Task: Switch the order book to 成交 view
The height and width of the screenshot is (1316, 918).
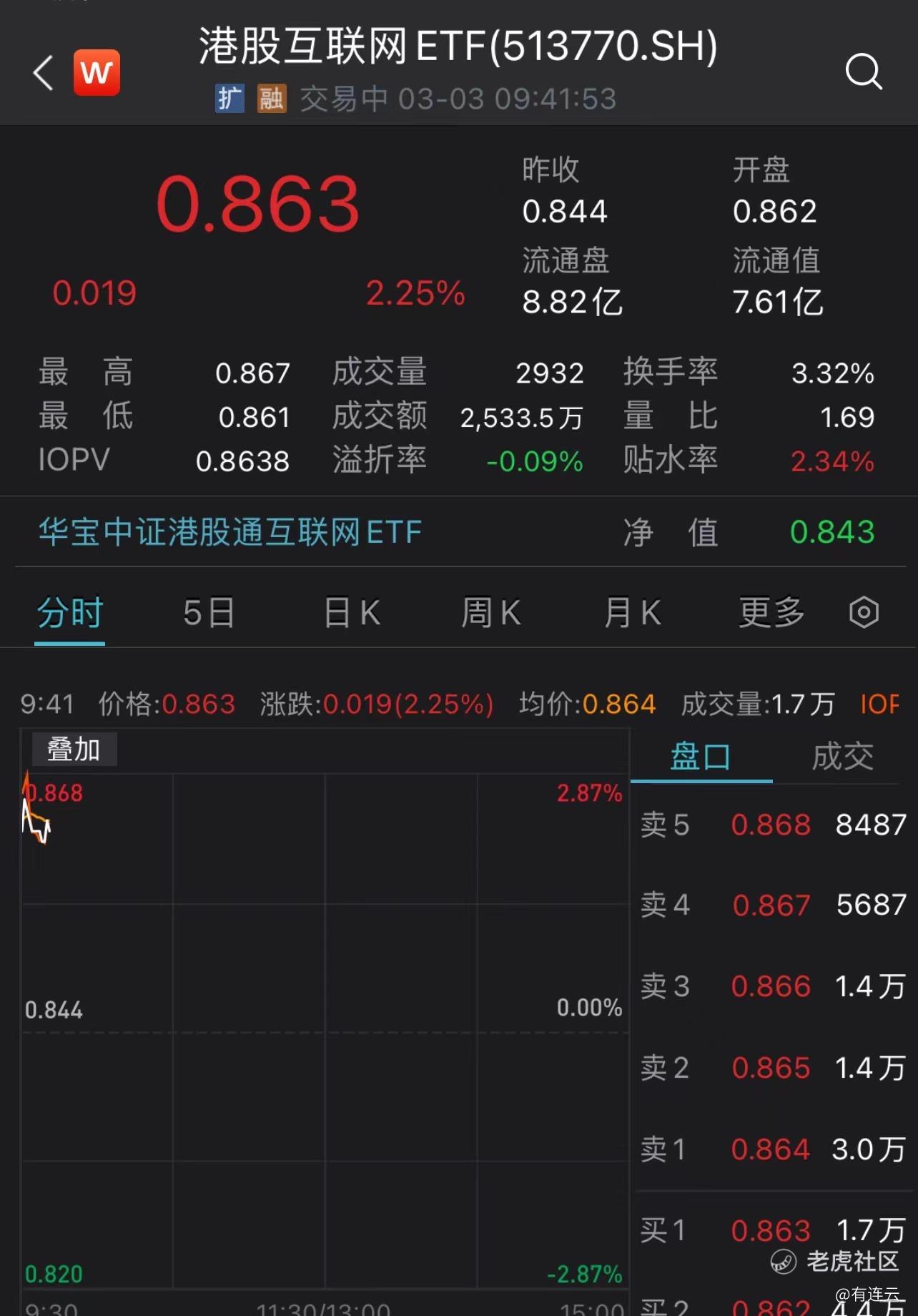Action: tap(844, 756)
